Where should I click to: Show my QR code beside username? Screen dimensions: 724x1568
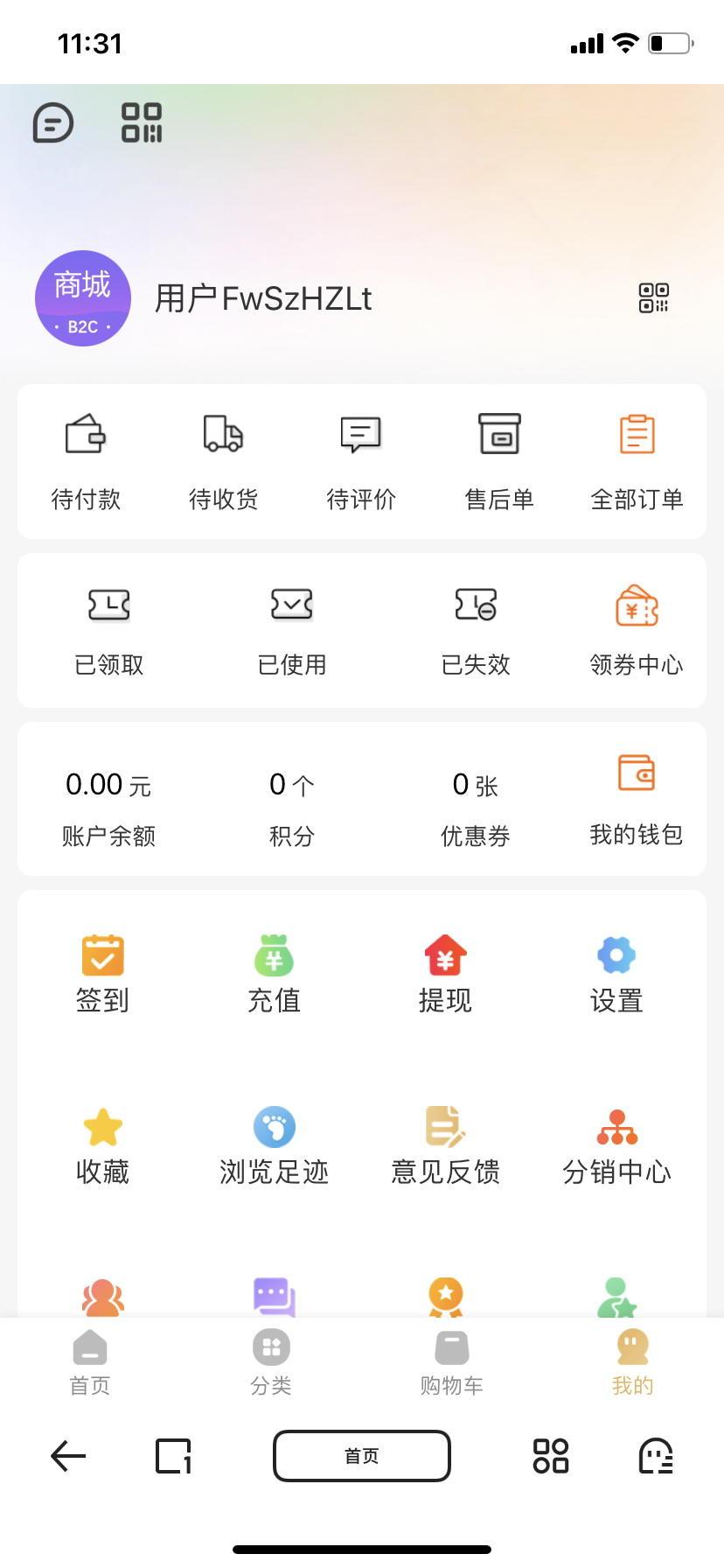pyautogui.click(x=653, y=298)
